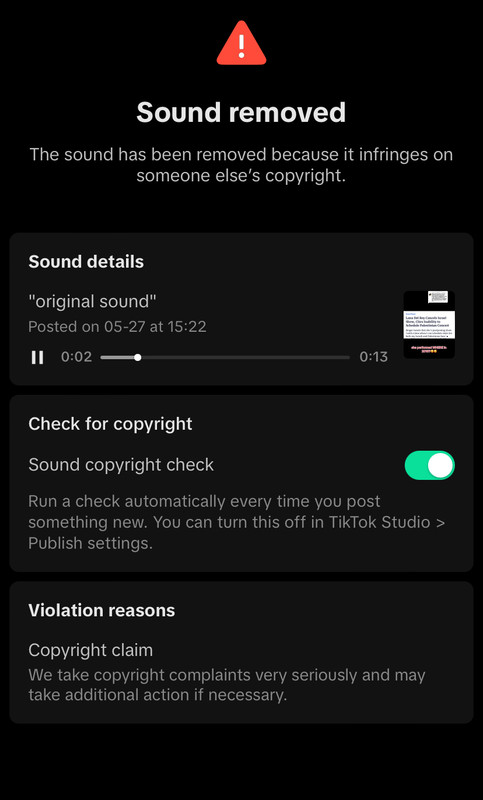Pause the original sound playback
This screenshot has width=483, height=800.
(37, 357)
